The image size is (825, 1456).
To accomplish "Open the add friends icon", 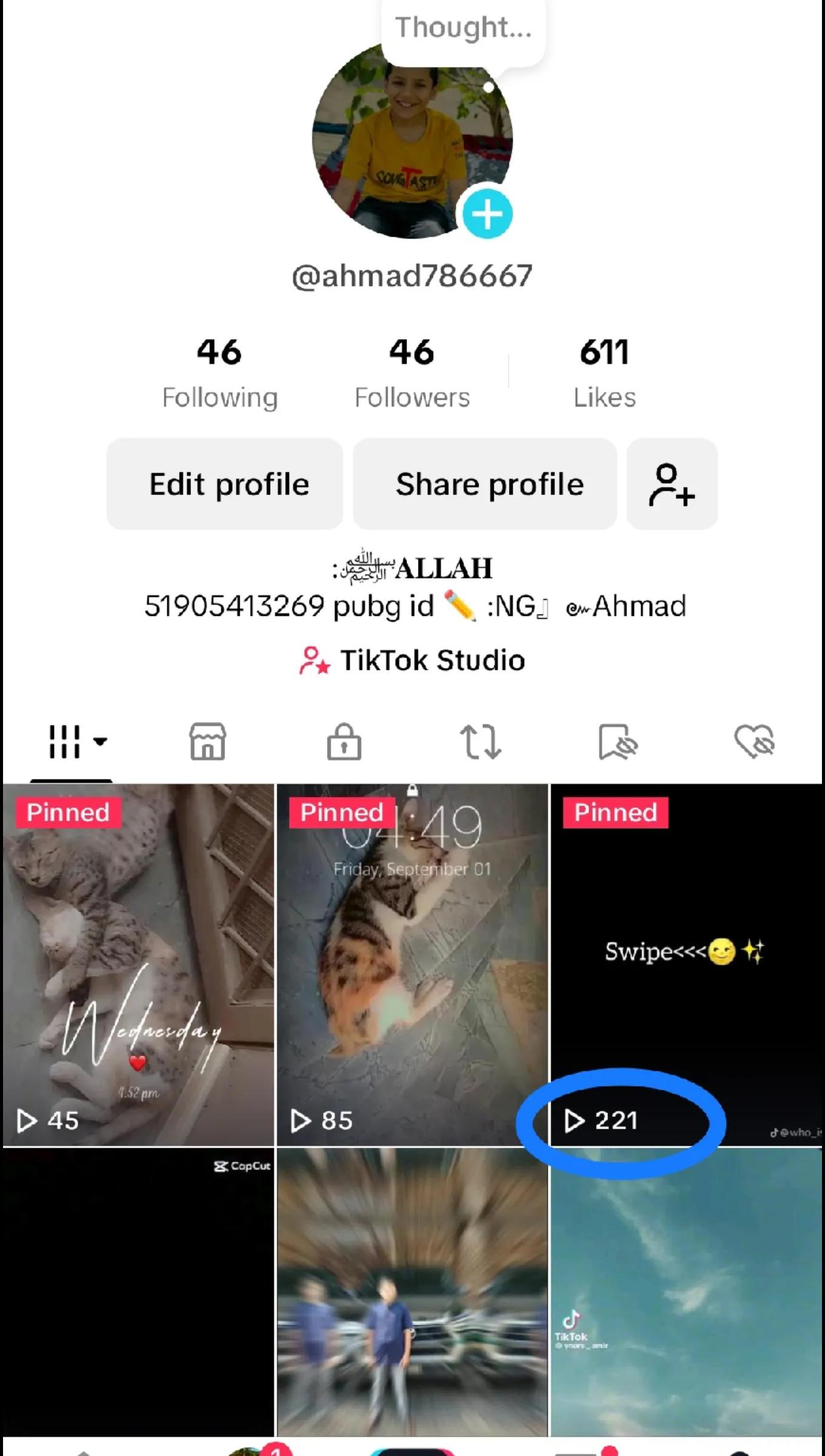I will pyautogui.click(x=672, y=484).
